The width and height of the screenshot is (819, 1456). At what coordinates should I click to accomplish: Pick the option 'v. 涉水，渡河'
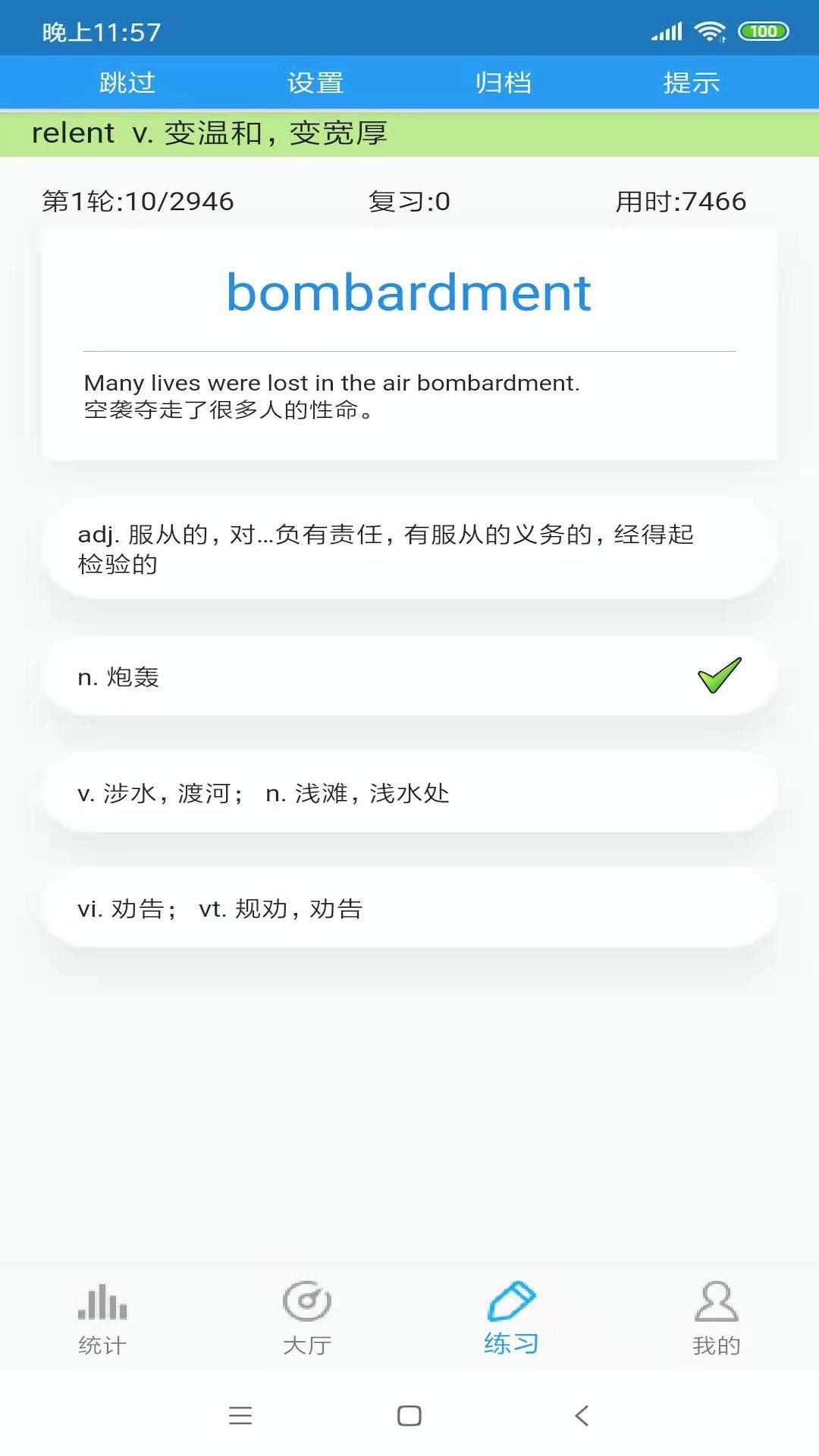coord(409,792)
